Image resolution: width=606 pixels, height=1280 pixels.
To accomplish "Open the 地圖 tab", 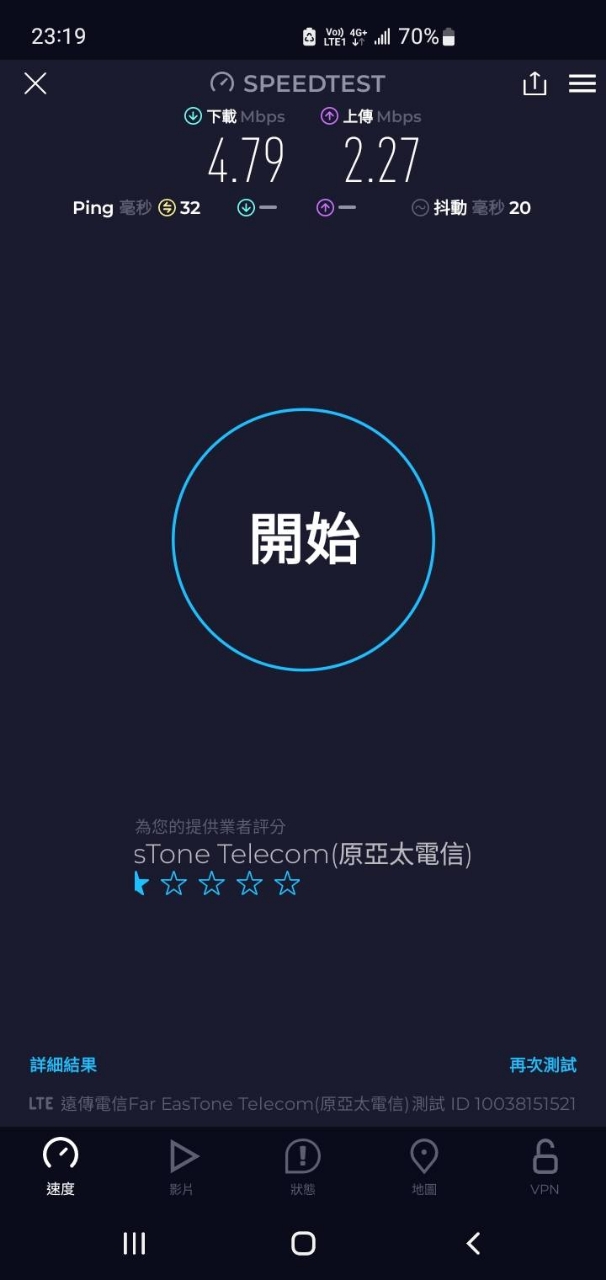I will (424, 1167).
